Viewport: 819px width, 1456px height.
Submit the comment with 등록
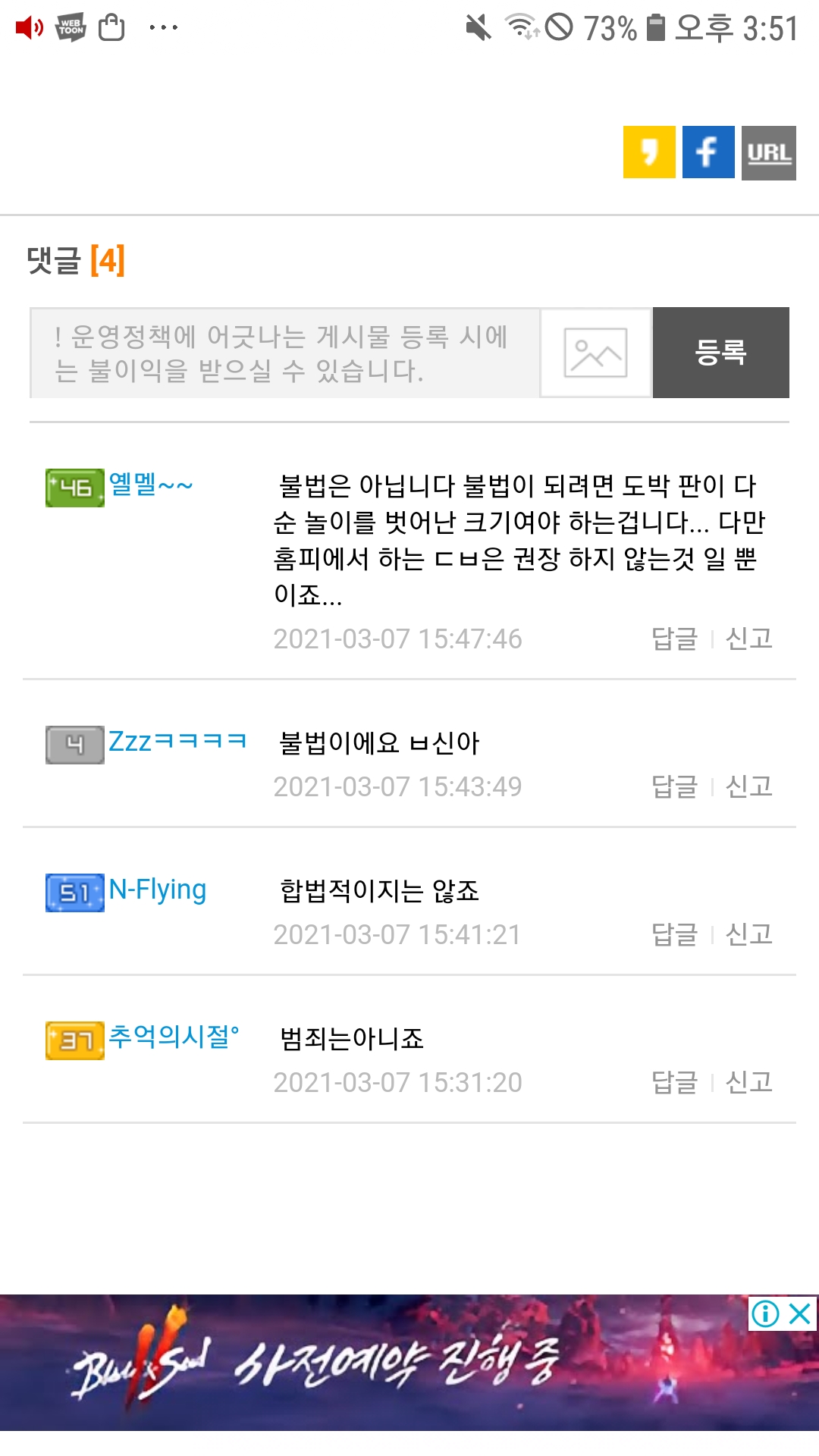point(720,353)
